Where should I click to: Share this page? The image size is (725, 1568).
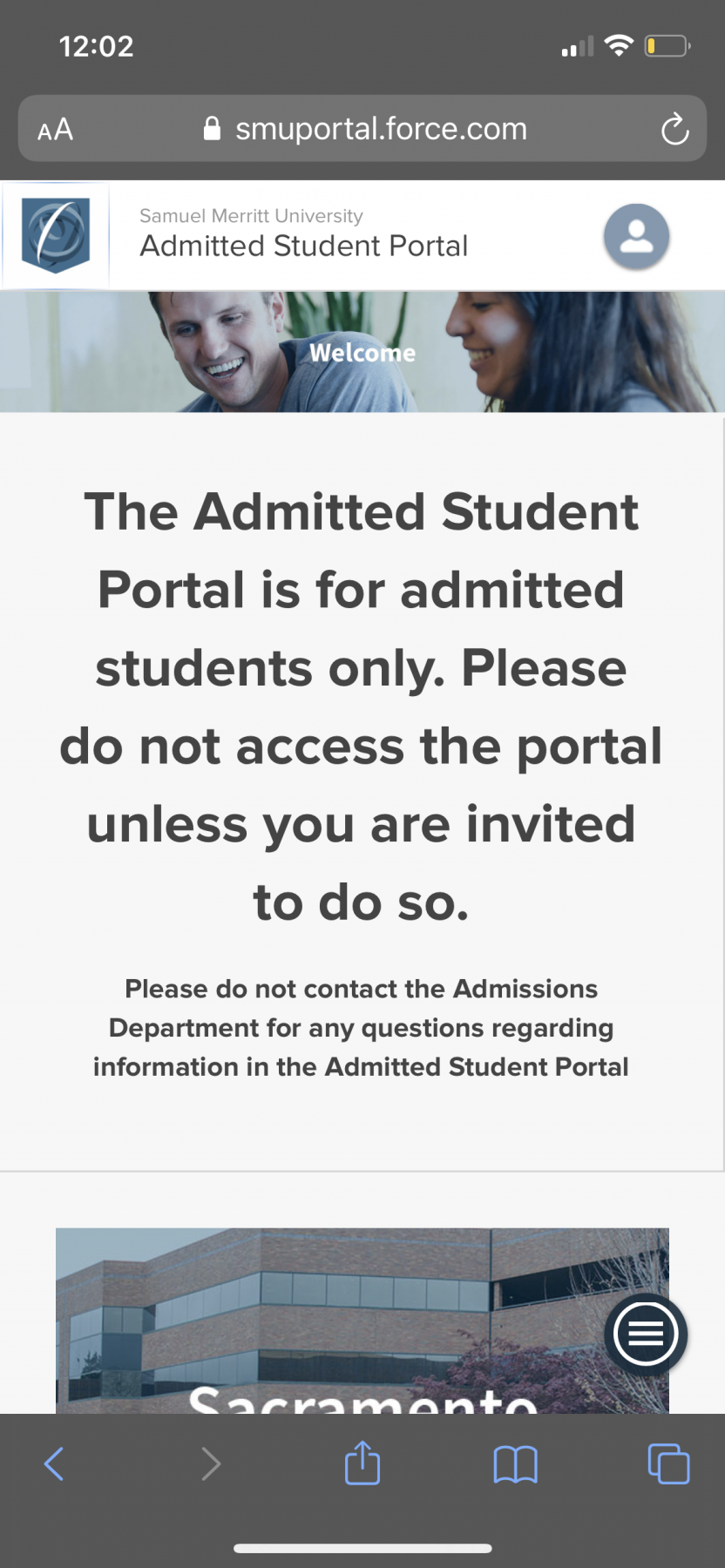coord(362,1463)
